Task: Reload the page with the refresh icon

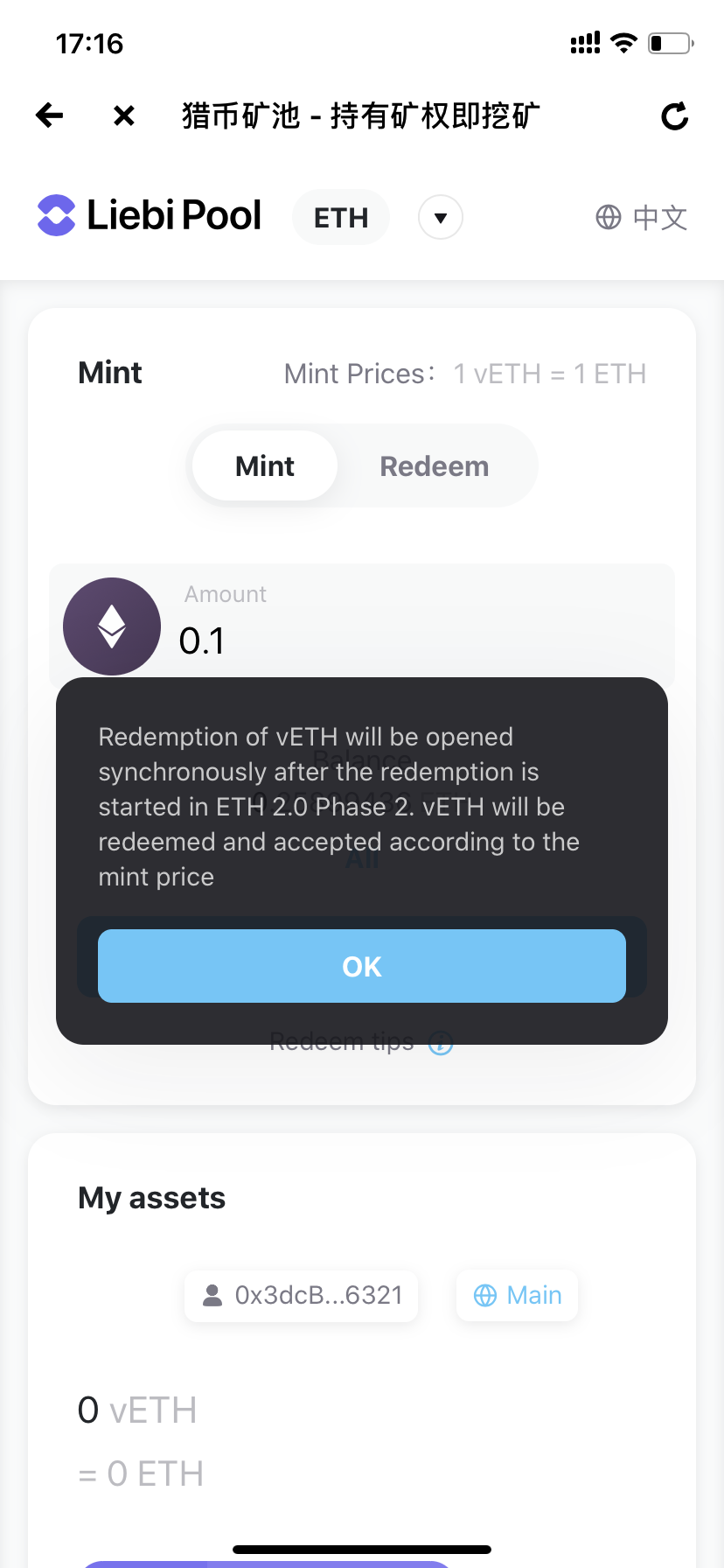Action: [674, 115]
